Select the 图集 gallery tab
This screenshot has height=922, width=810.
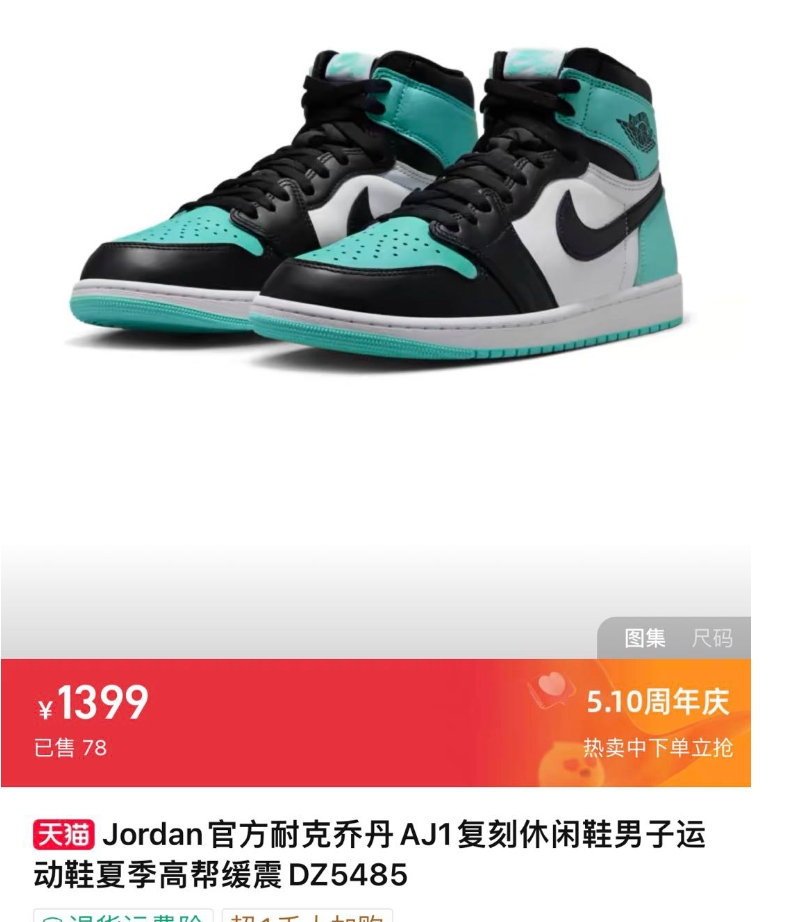point(645,638)
